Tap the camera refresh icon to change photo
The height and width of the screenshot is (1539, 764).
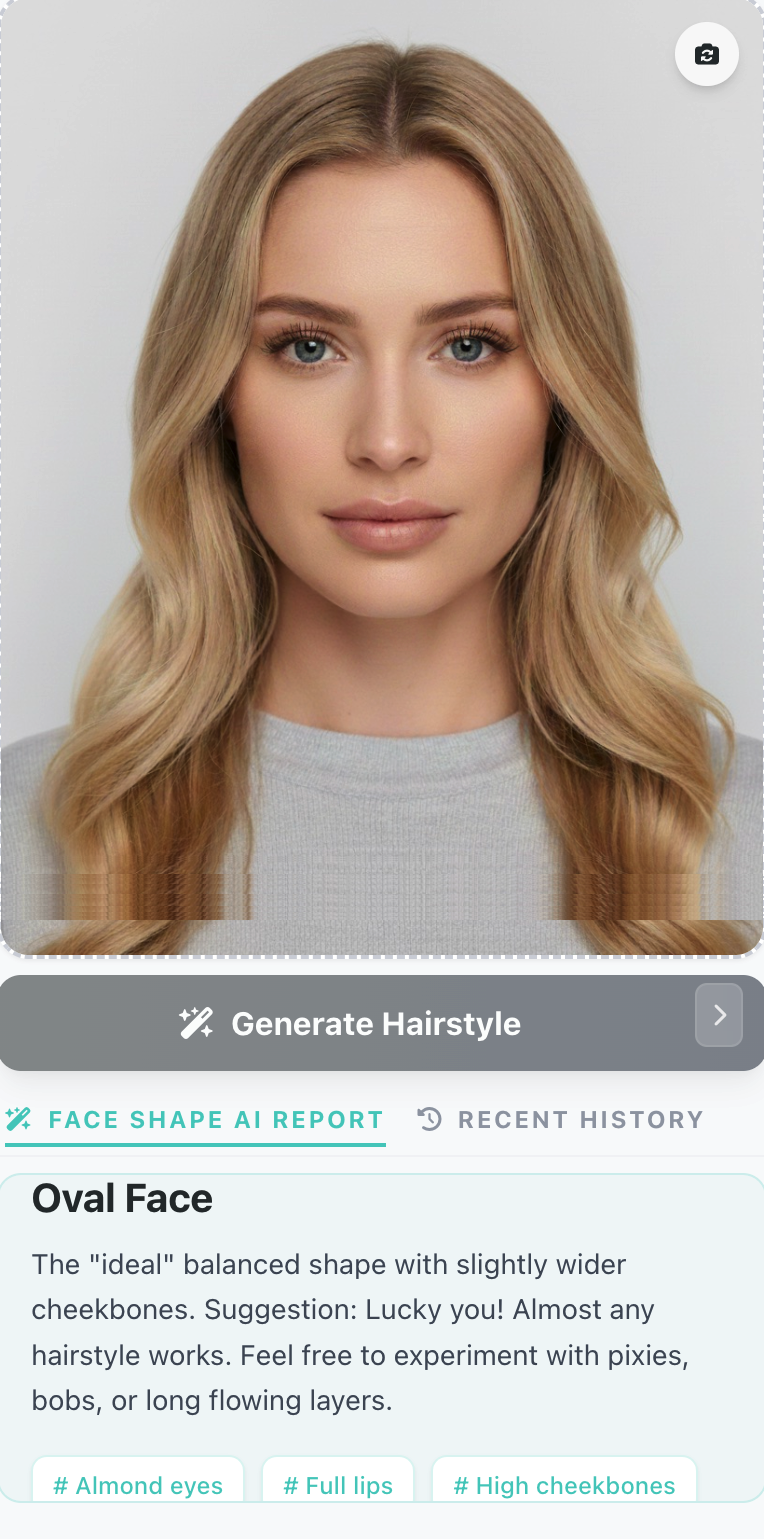click(707, 54)
